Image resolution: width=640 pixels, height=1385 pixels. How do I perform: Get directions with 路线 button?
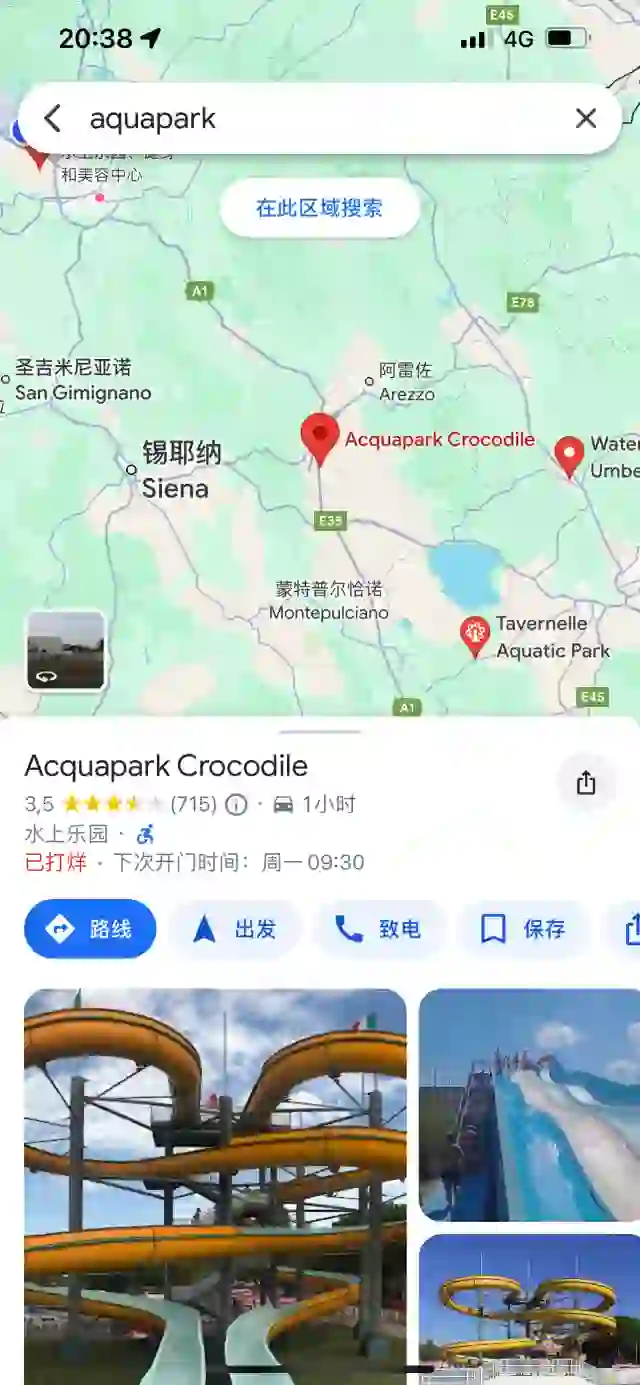(90, 929)
